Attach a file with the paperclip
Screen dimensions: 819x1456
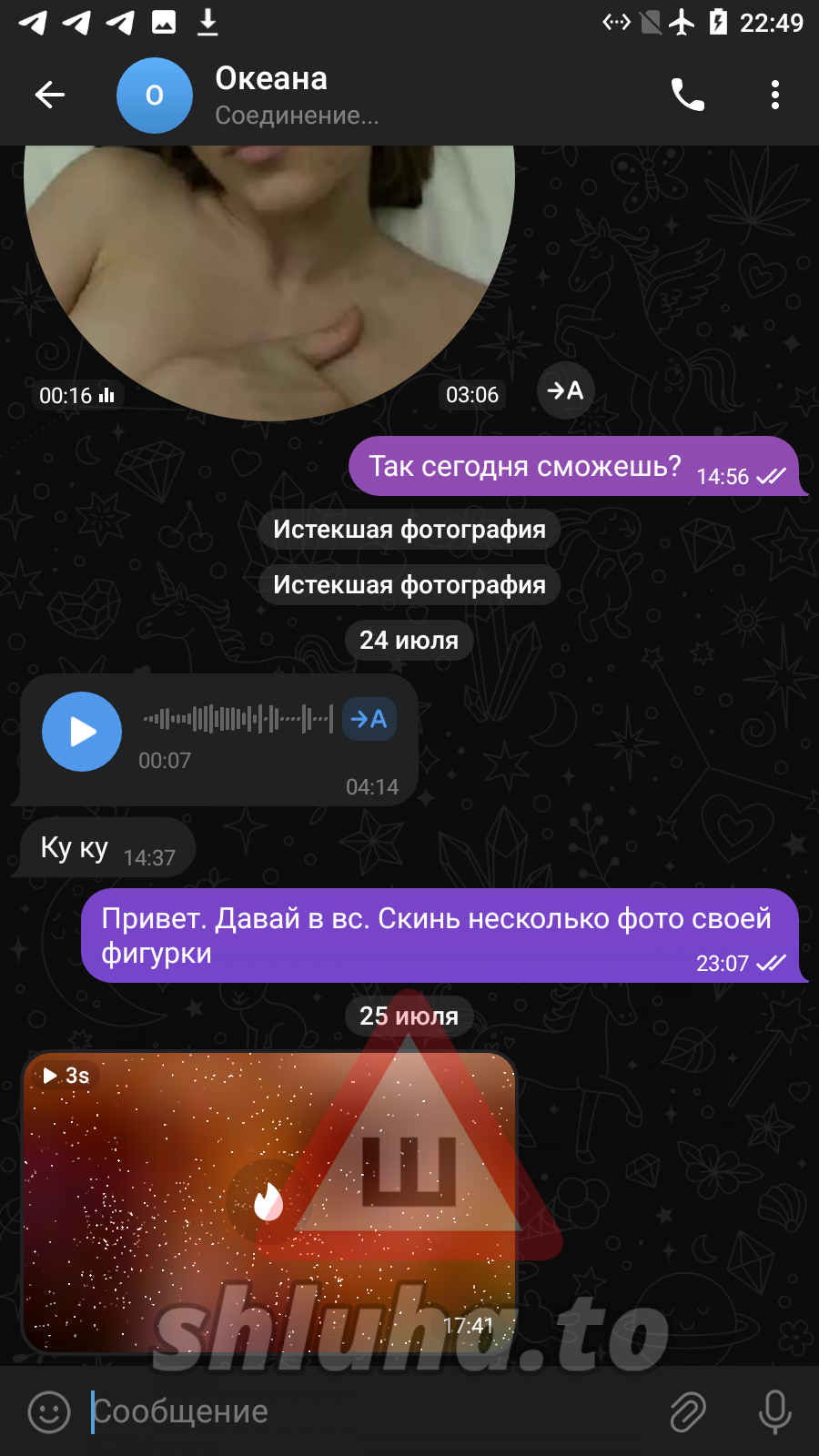click(688, 1411)
